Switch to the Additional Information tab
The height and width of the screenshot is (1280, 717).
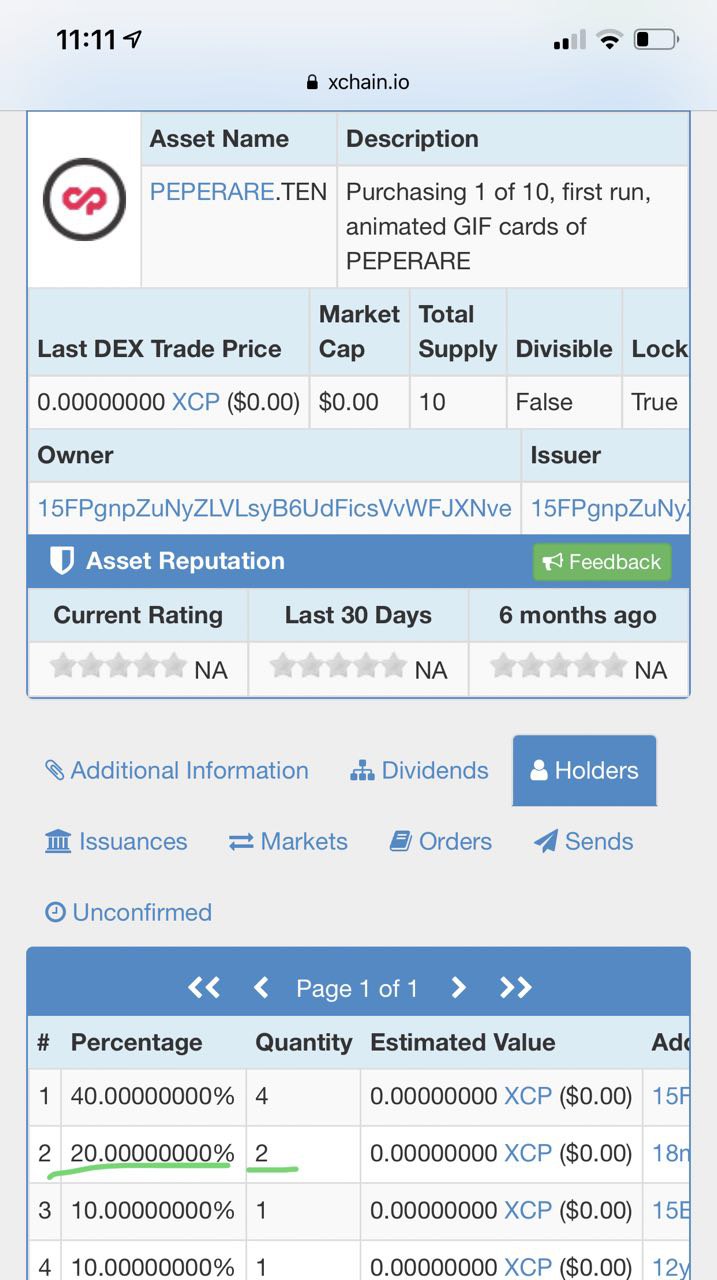177,770
